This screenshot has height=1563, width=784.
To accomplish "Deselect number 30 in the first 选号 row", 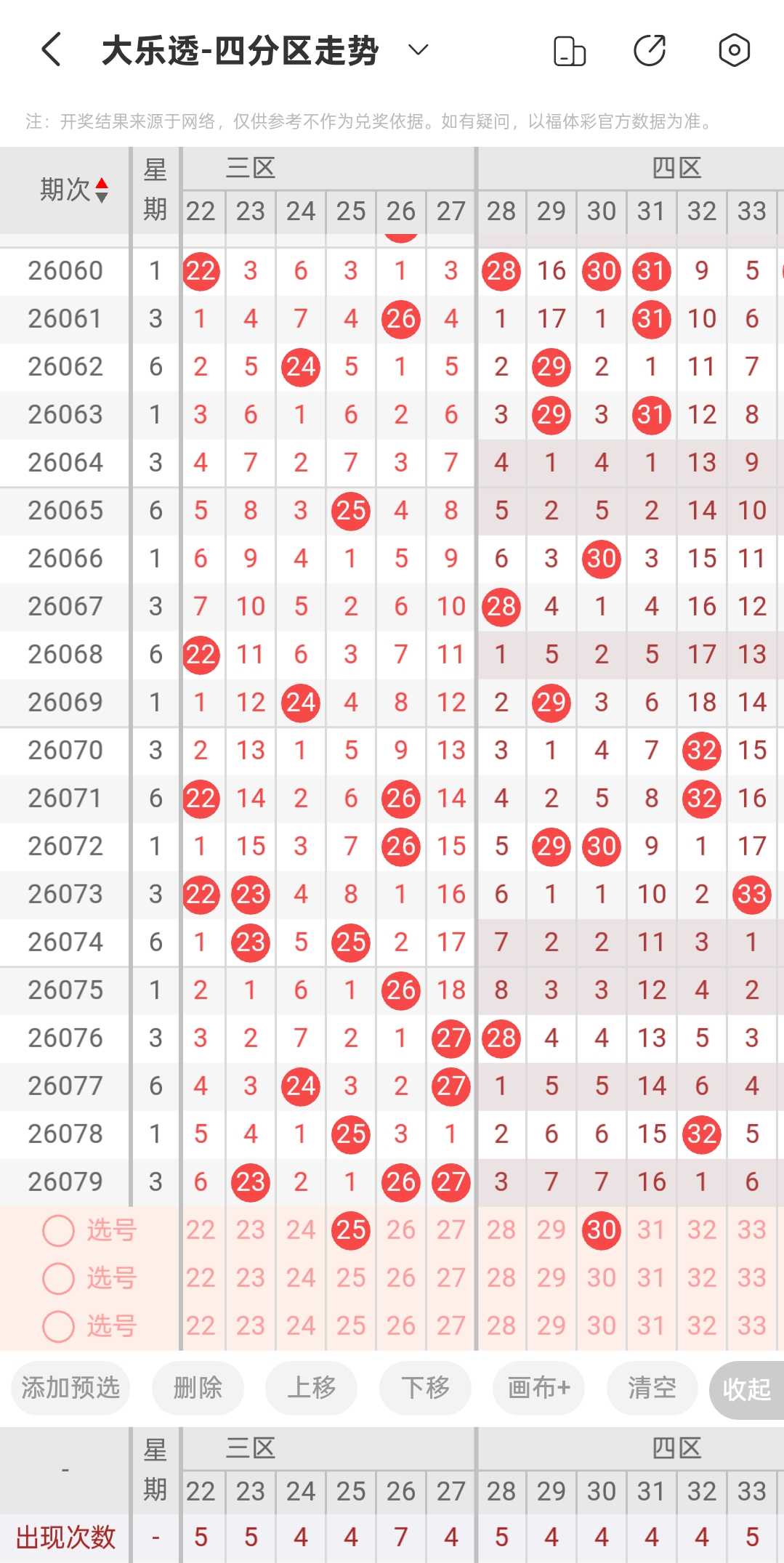I will click(602, 1230).
